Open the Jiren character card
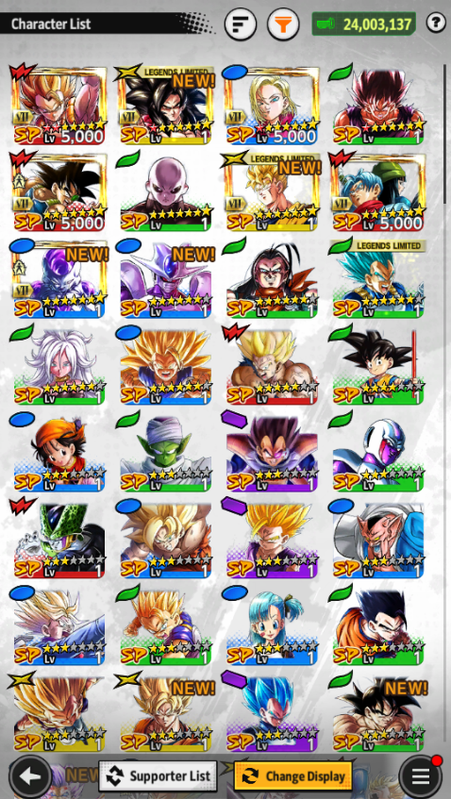Screen dimensions: 451x799 pos(165,193)
